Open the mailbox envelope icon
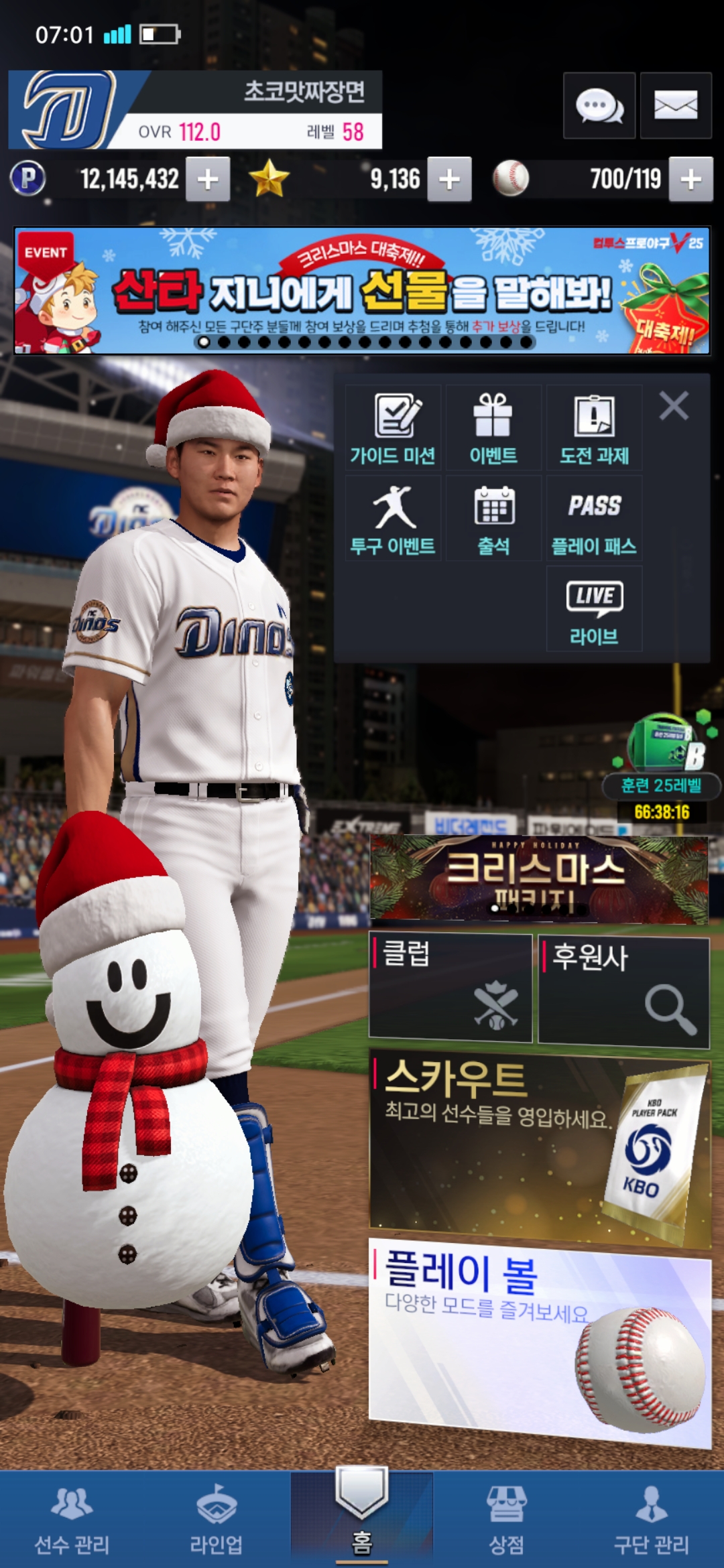 (x=676, y=106)
